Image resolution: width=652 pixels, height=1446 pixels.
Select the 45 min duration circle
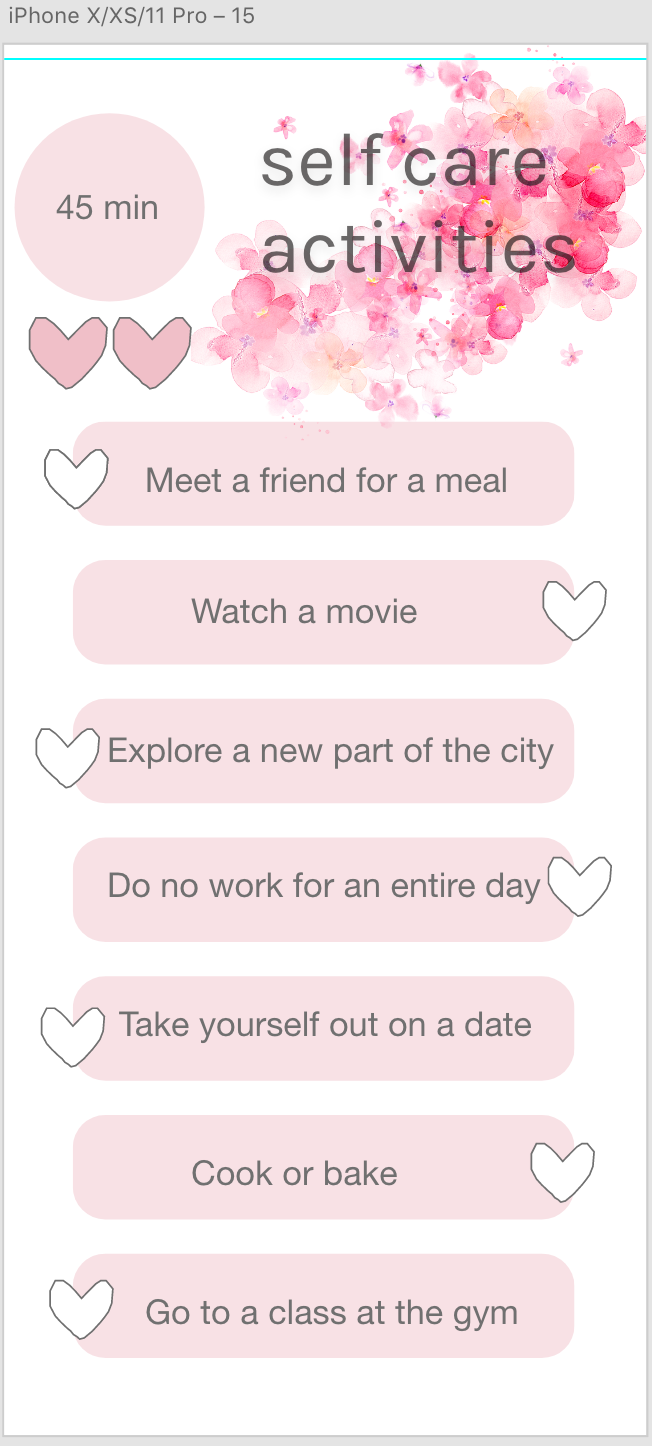[110, 207]
